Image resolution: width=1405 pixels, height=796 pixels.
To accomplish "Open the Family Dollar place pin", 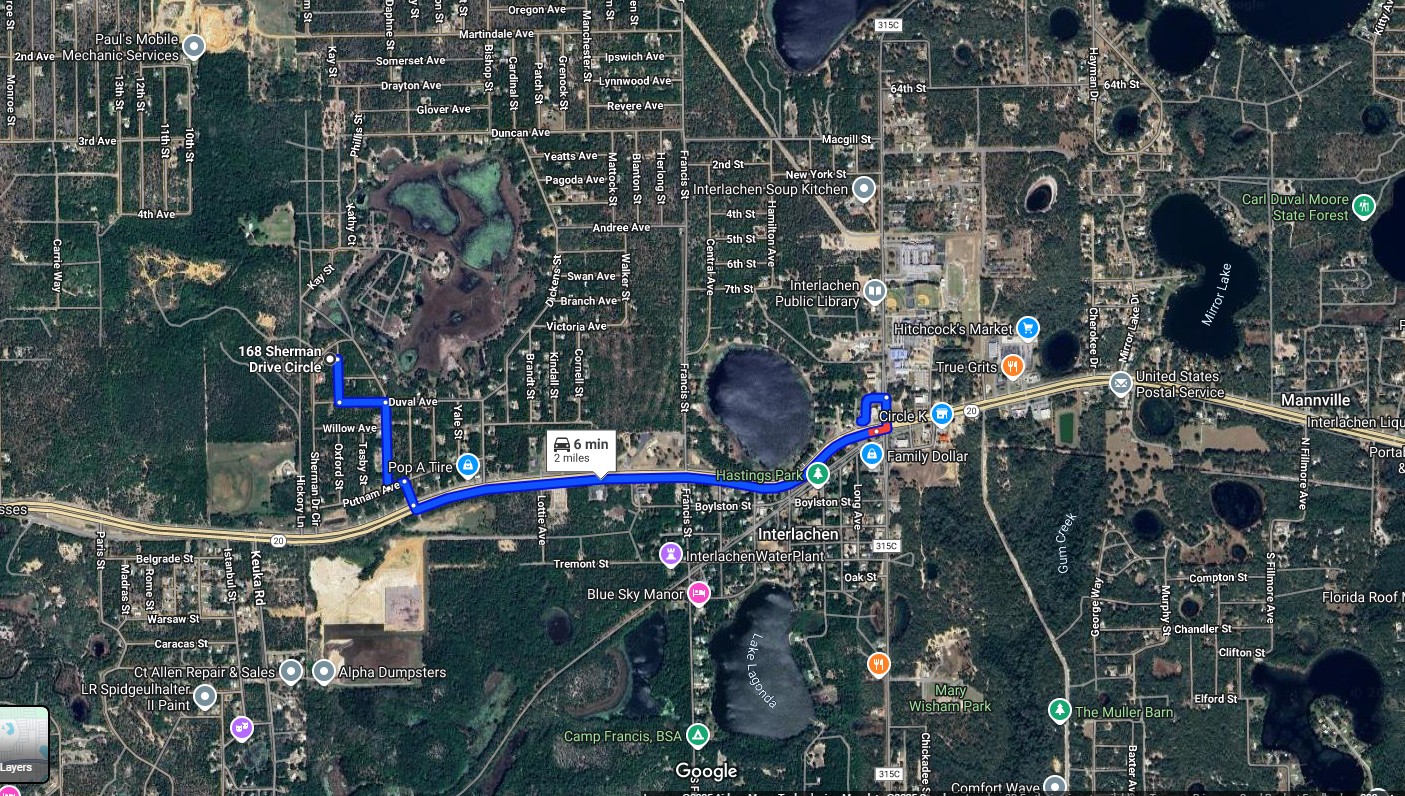I will (x=872, y=456).
